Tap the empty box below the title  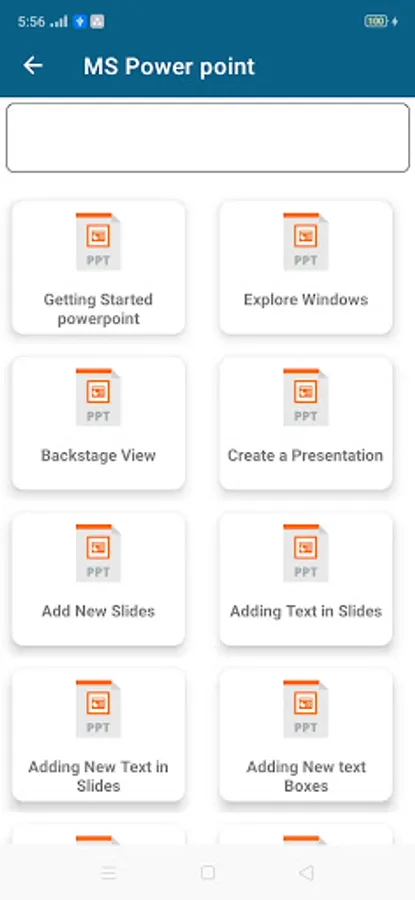pos(207,138)
